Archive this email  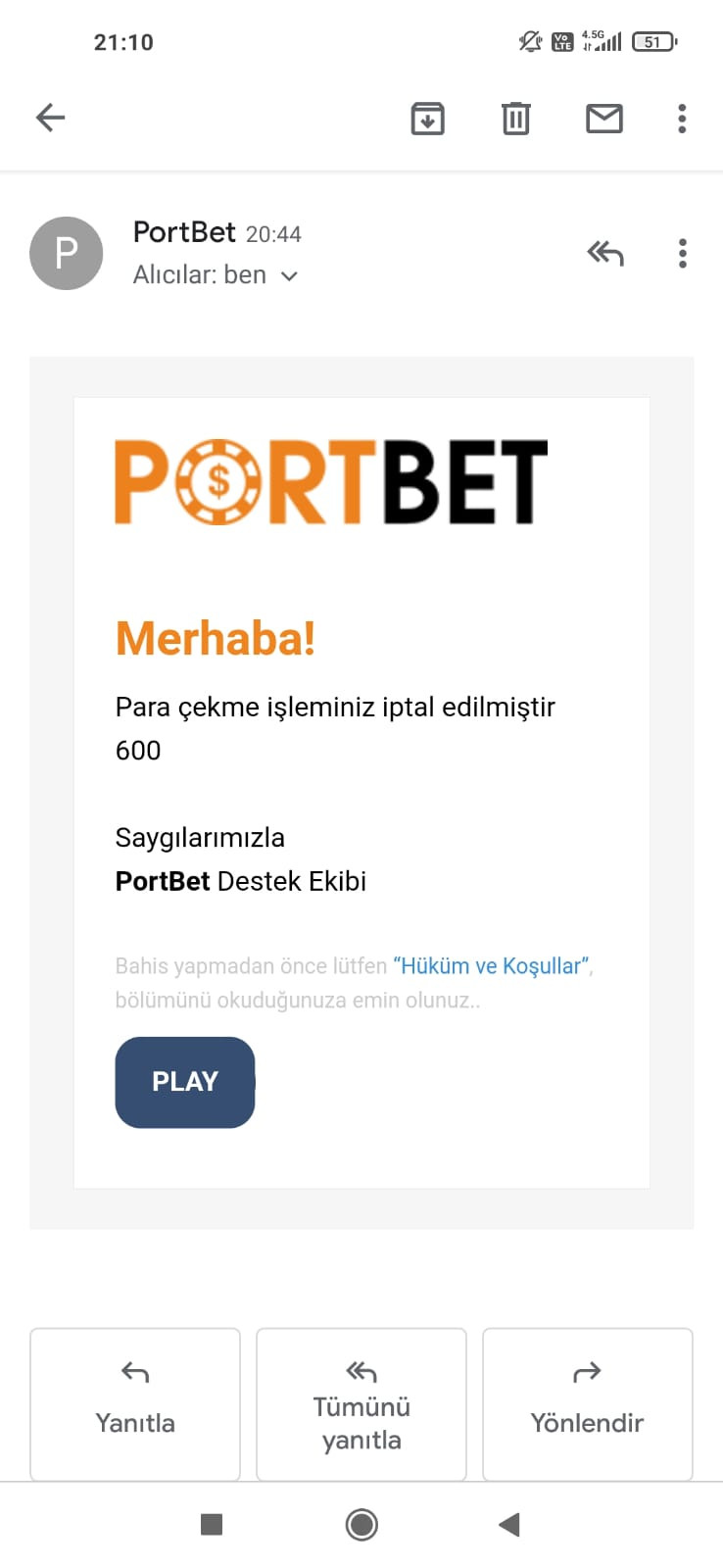point(427,119)
